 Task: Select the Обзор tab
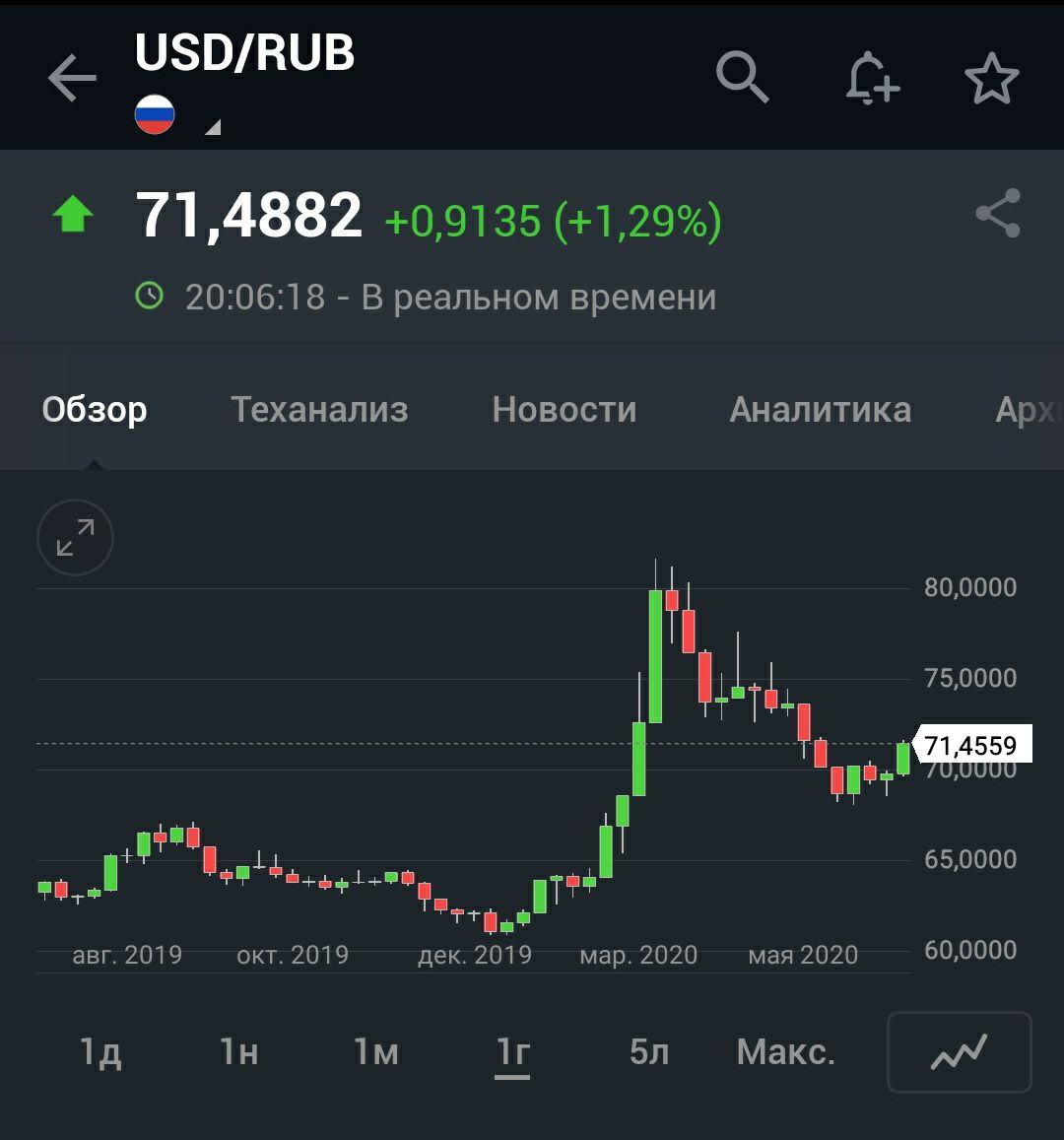coord(95,409)
